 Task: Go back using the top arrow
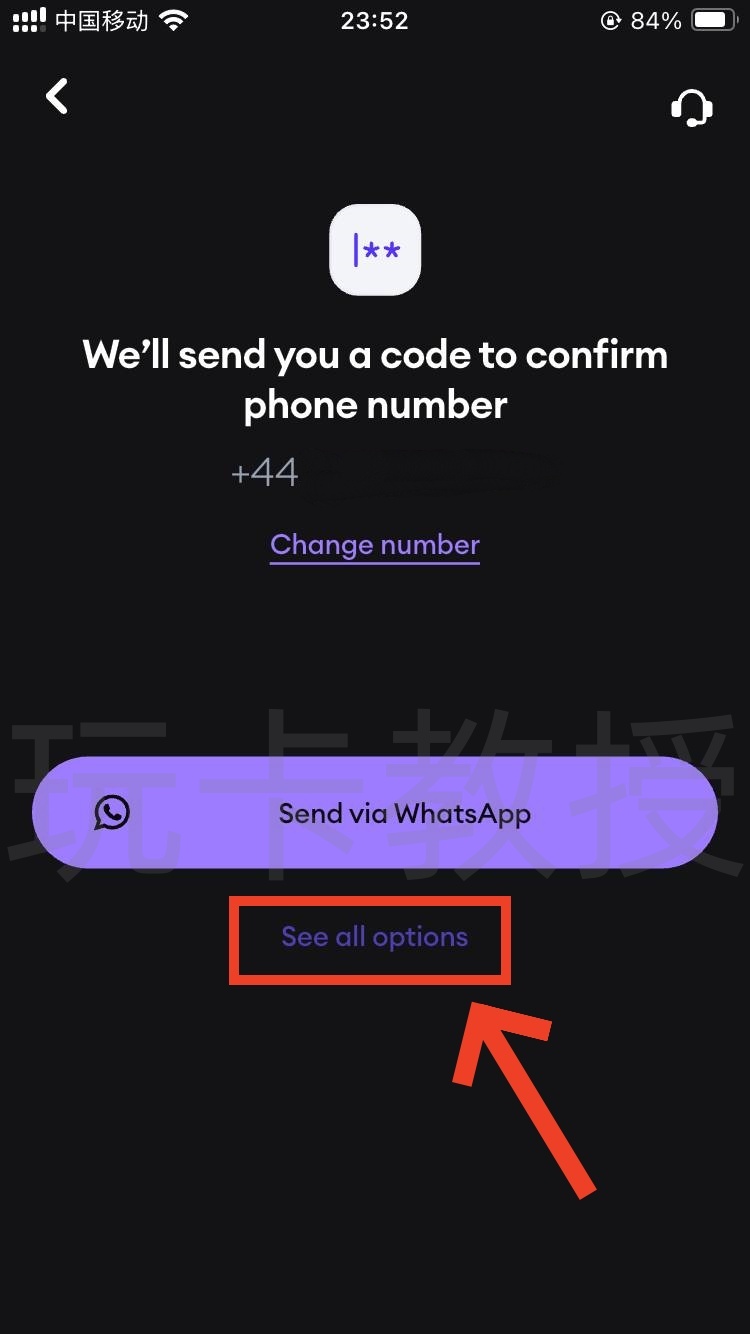tap(57, 97)
